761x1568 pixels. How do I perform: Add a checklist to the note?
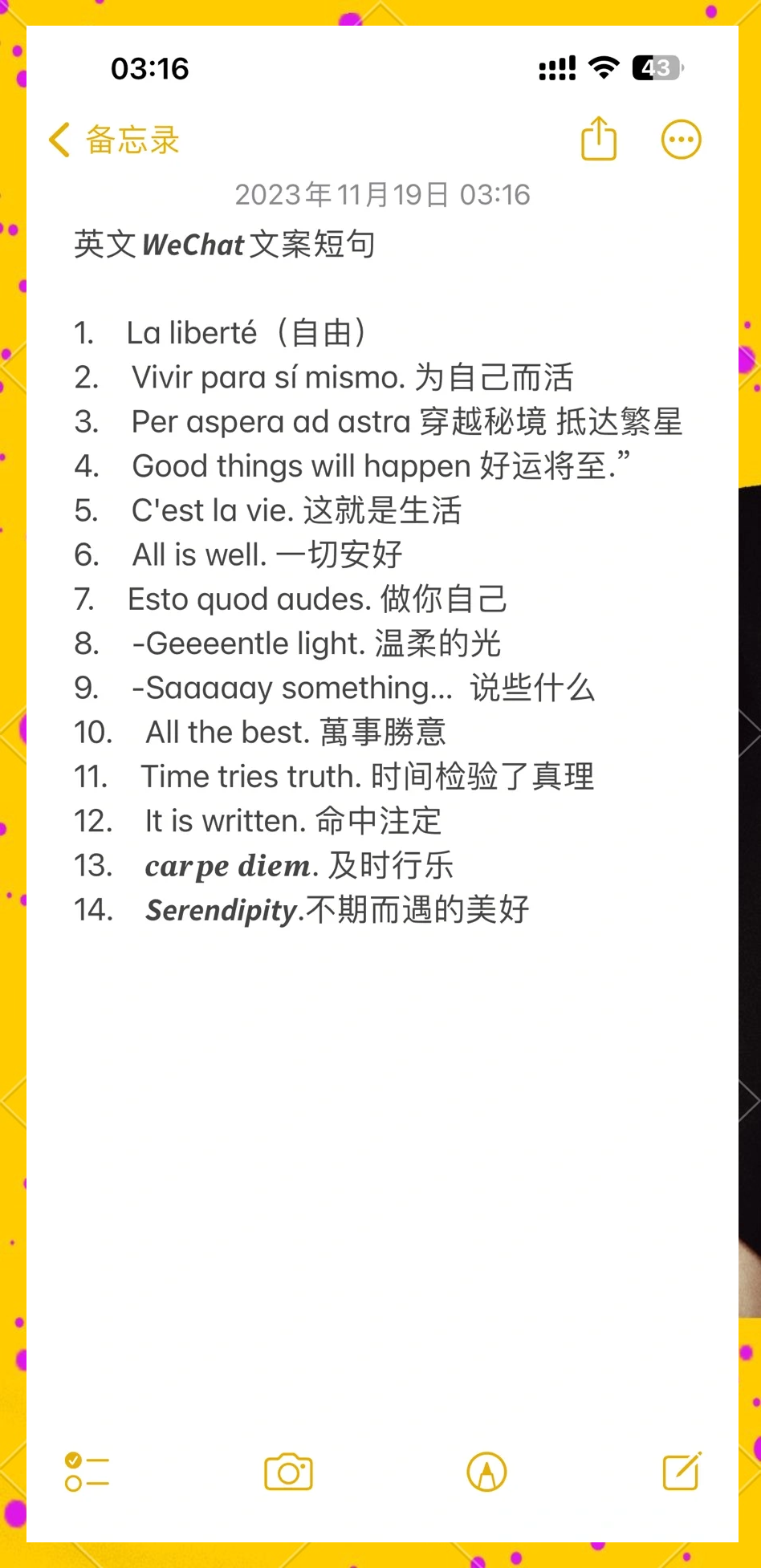87,1473
